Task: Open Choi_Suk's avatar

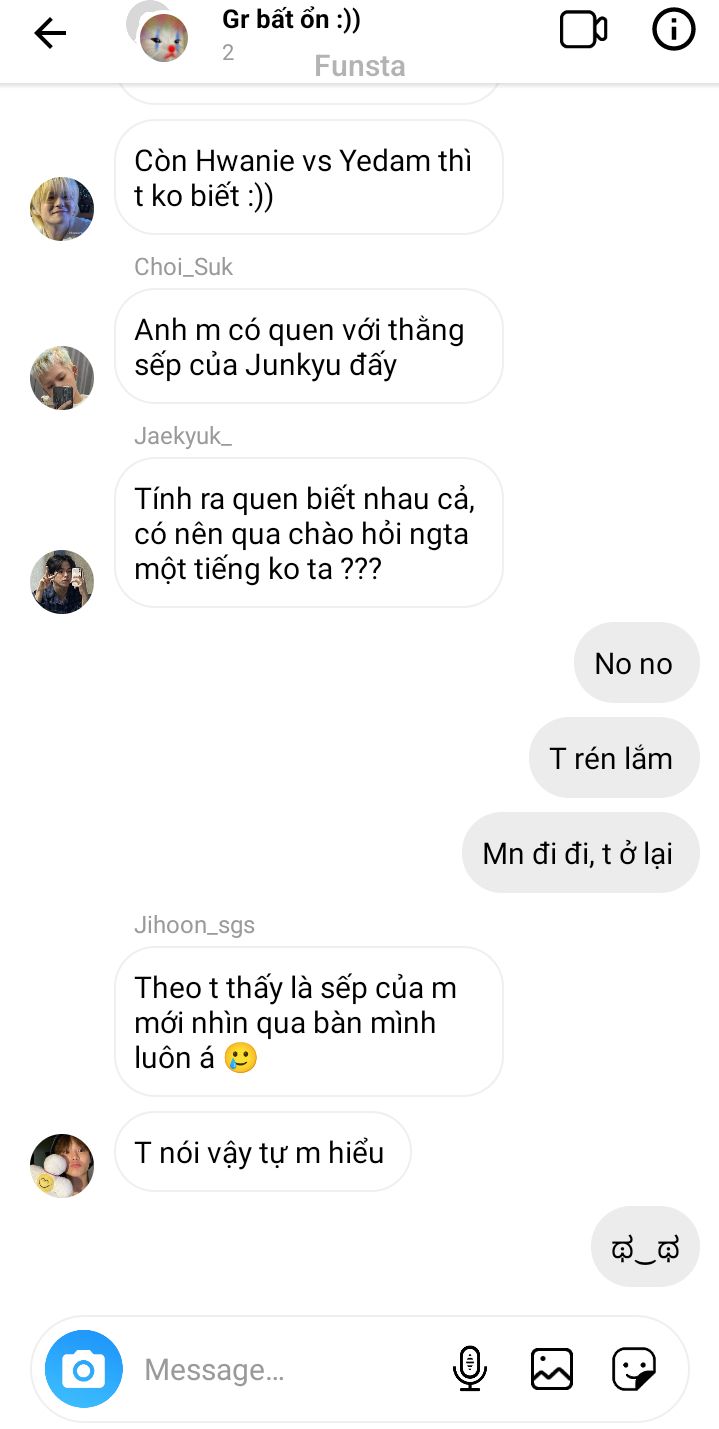Action: pos(62,378)
